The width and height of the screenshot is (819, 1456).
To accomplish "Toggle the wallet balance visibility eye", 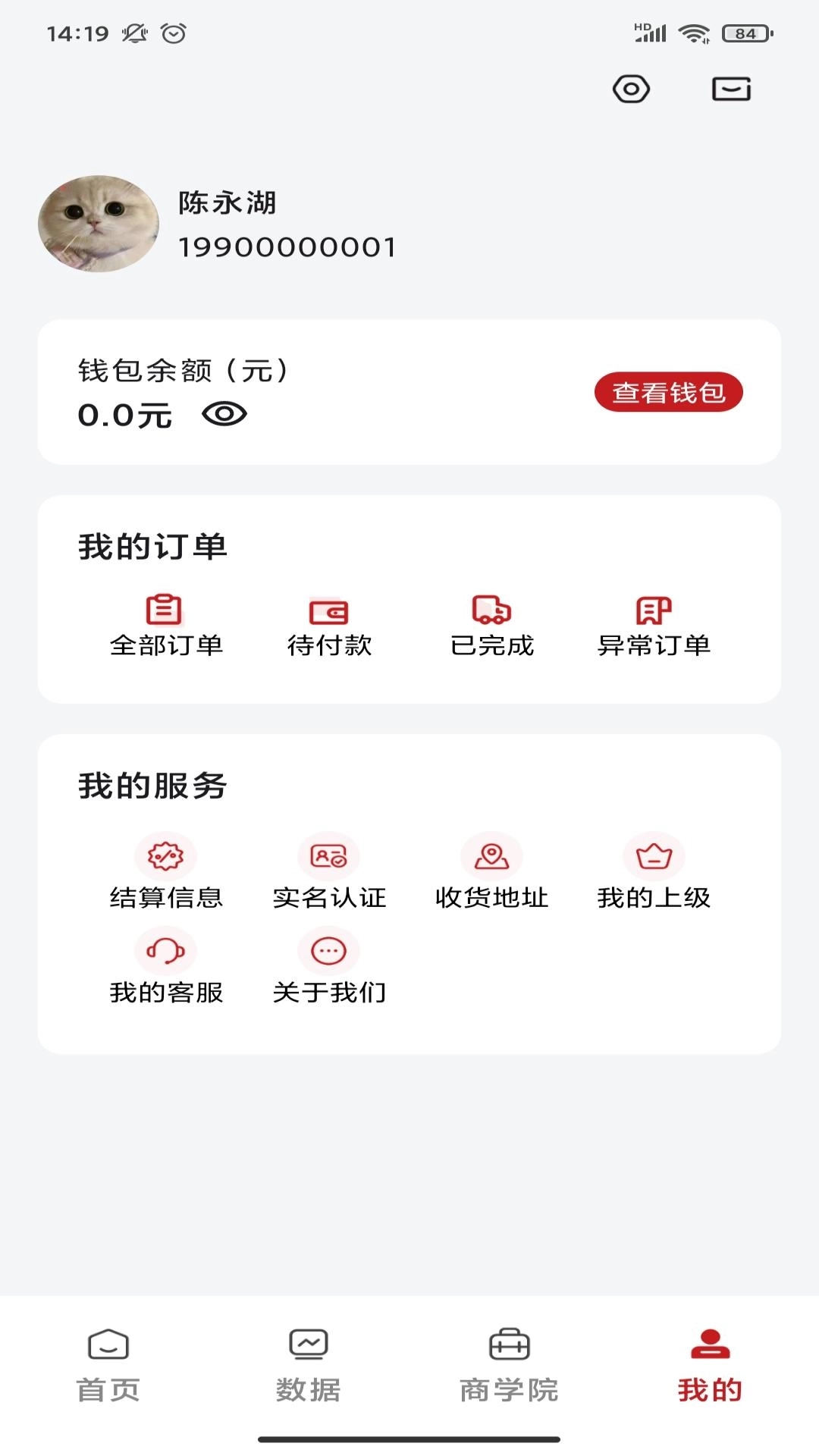I will (x=221, y=414).
